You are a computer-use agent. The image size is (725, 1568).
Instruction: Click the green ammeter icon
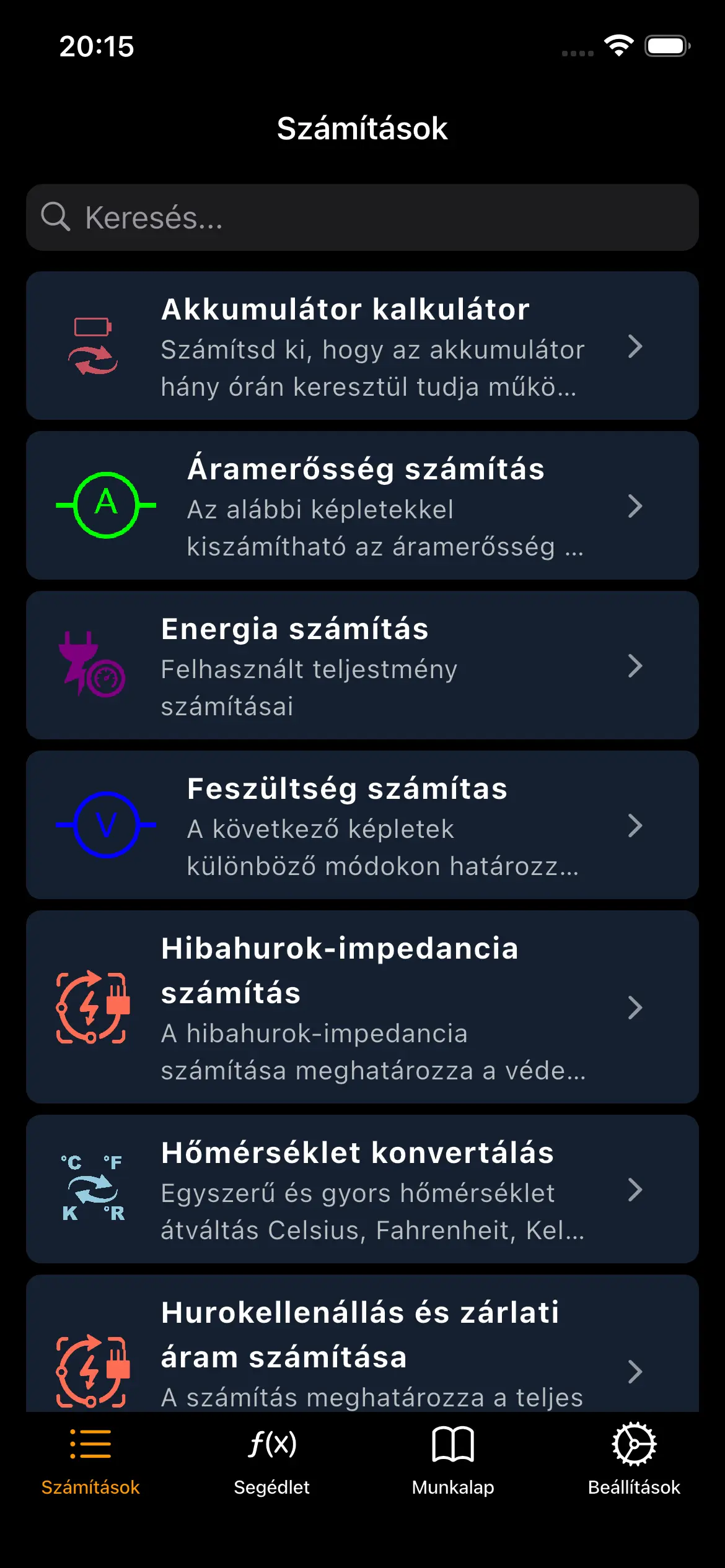tap(105, 505)
